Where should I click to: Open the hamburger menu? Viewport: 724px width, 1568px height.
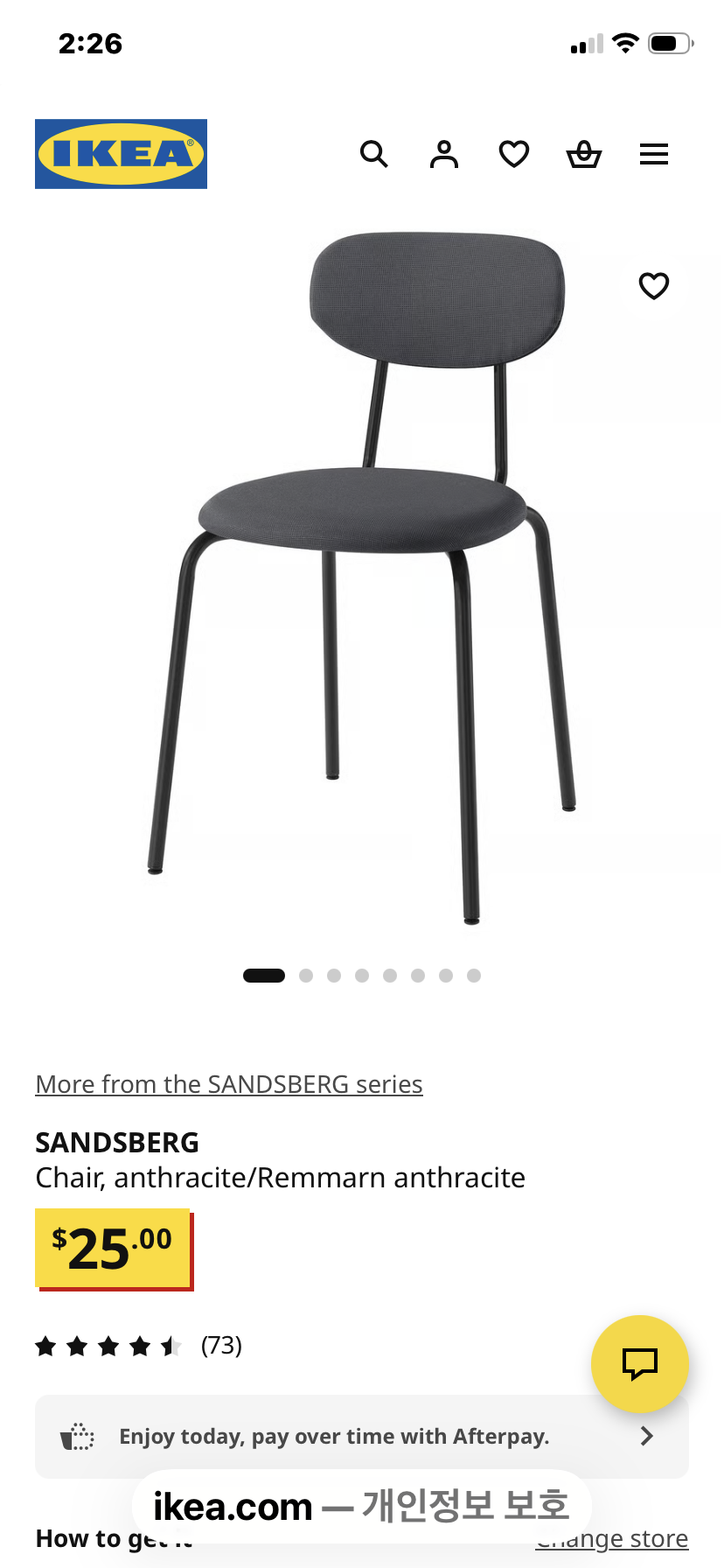654,154
